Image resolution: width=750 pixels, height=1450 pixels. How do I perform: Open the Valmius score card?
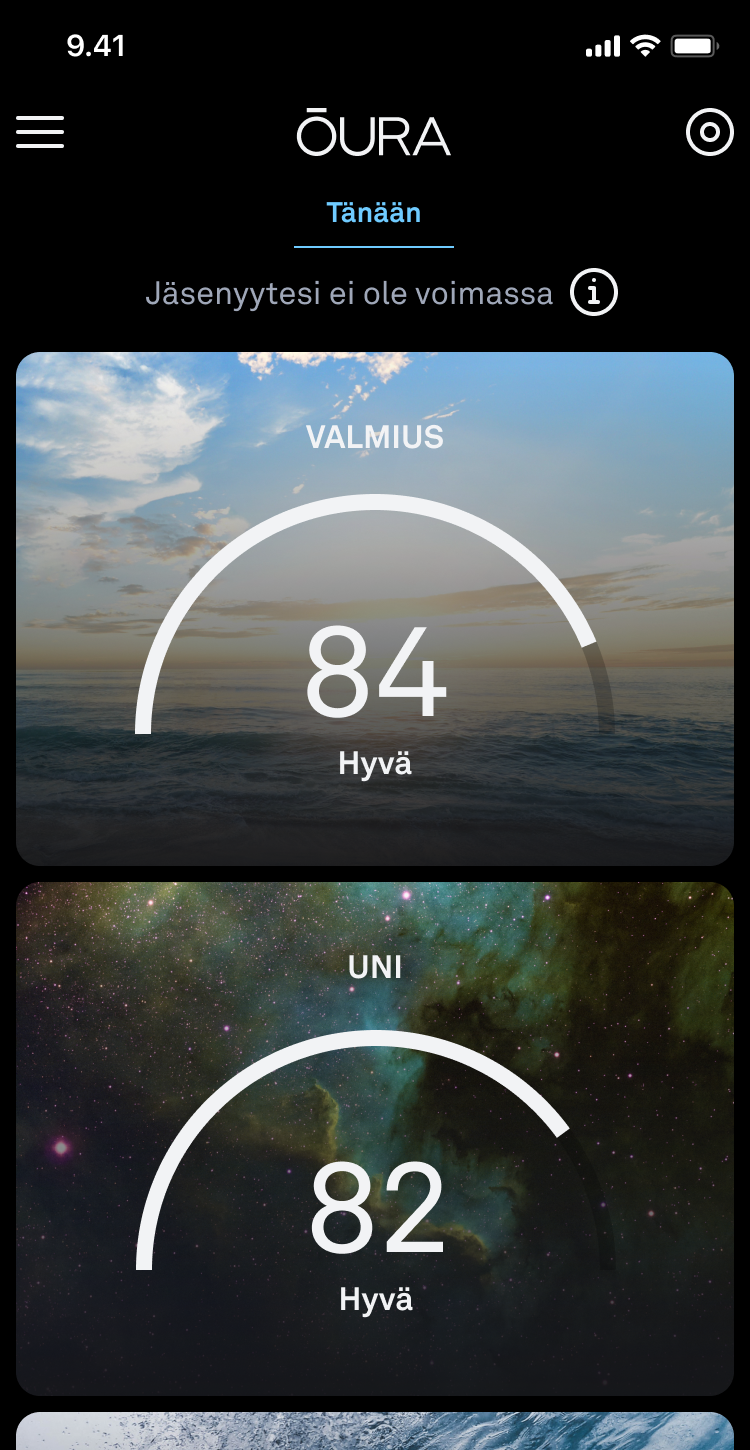[x=375, y=608]
